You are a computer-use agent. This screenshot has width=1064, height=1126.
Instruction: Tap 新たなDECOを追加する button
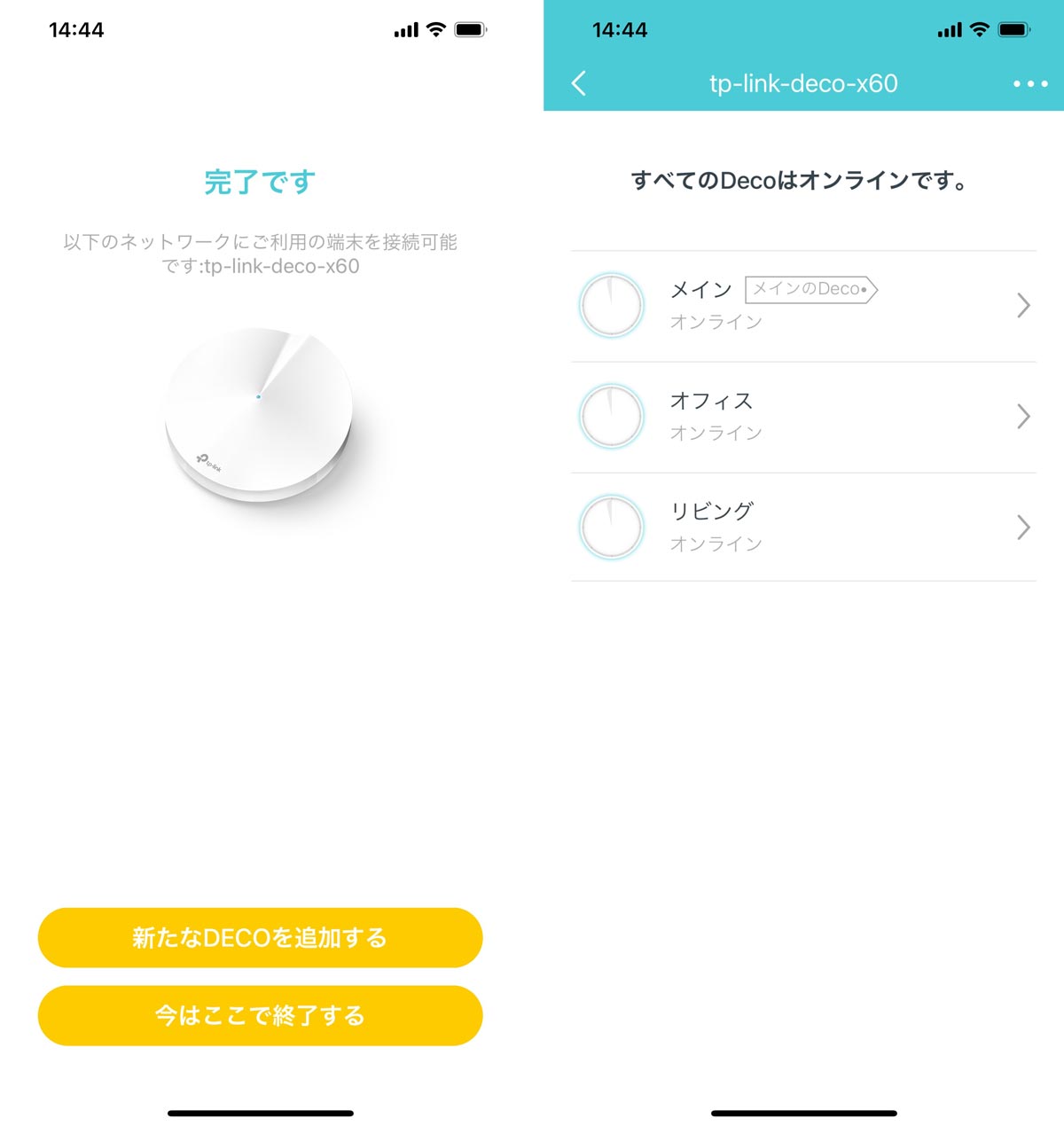tap(260, 937)
